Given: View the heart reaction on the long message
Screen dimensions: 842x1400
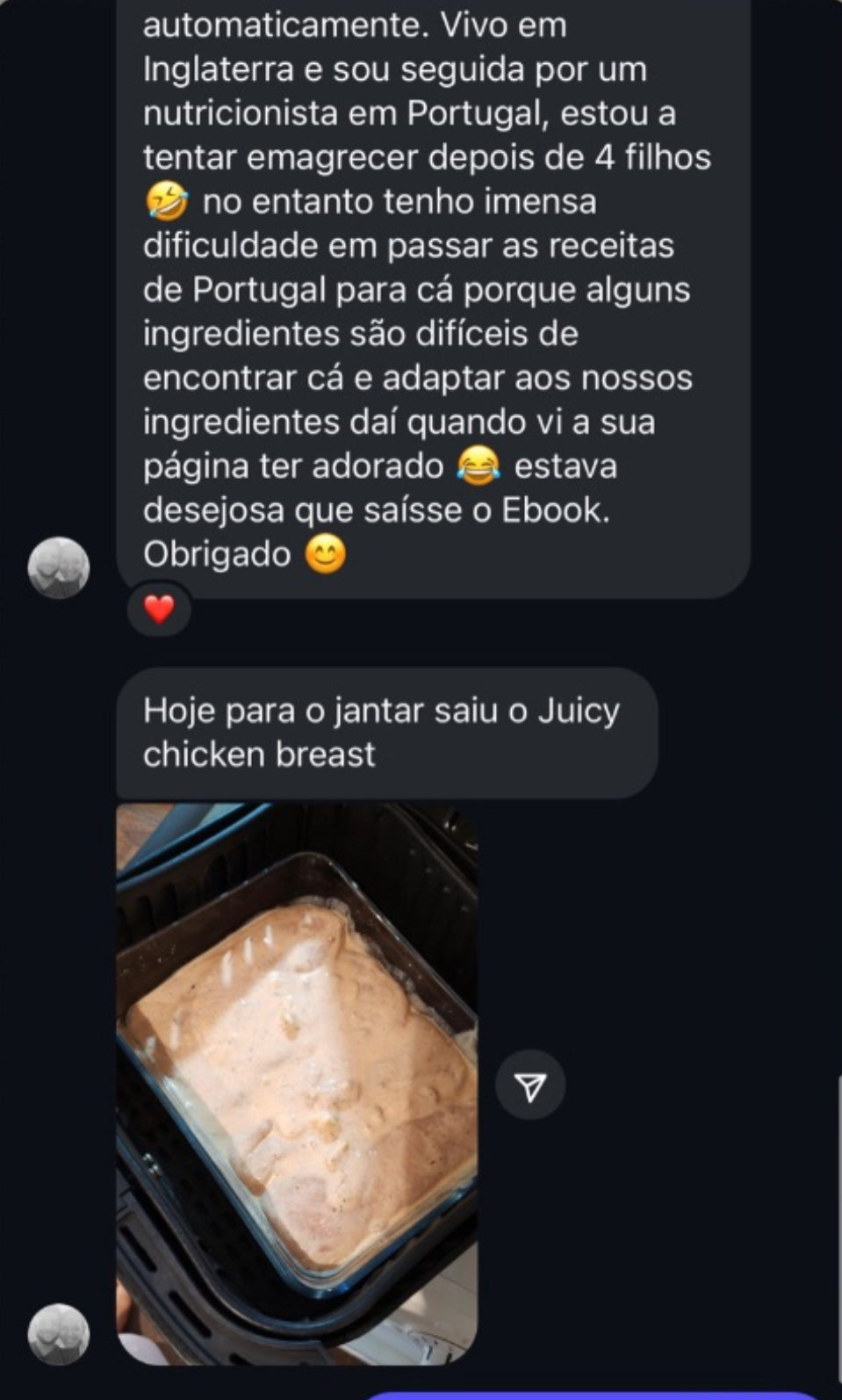Looking at the screenshot, I should 159,609.
